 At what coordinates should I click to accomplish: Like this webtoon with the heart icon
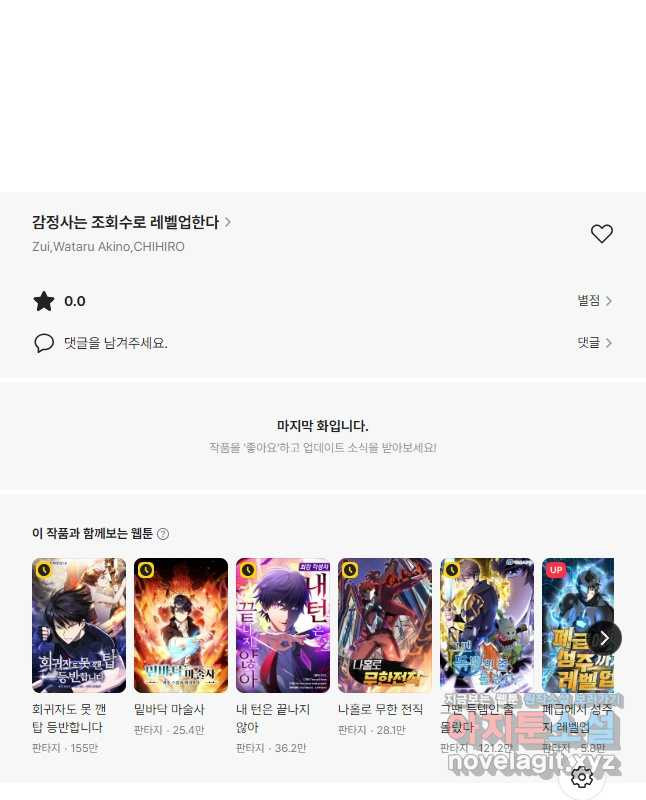point(601,234)
